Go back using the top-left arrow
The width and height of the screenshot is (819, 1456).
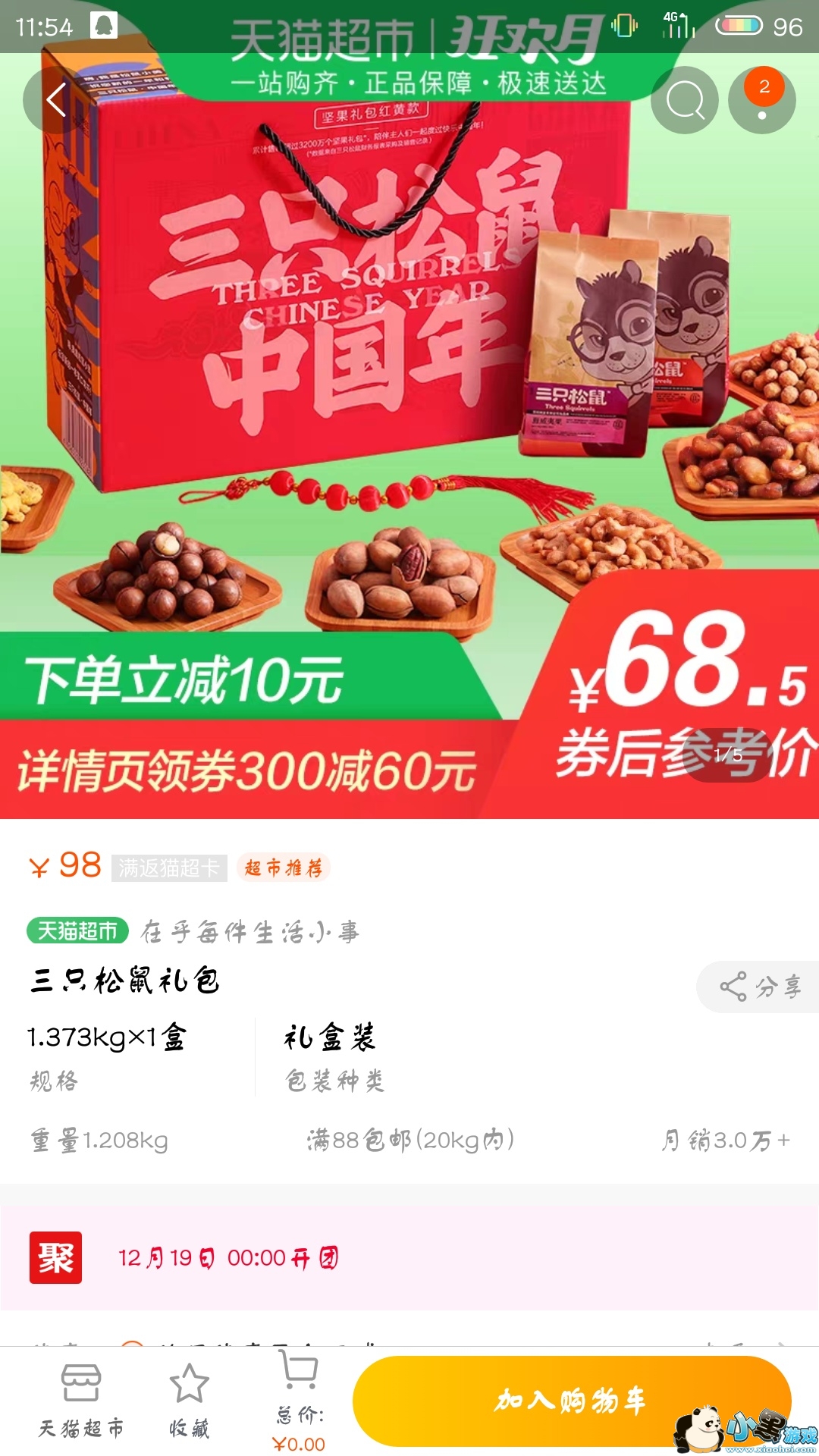coord(56,100)
